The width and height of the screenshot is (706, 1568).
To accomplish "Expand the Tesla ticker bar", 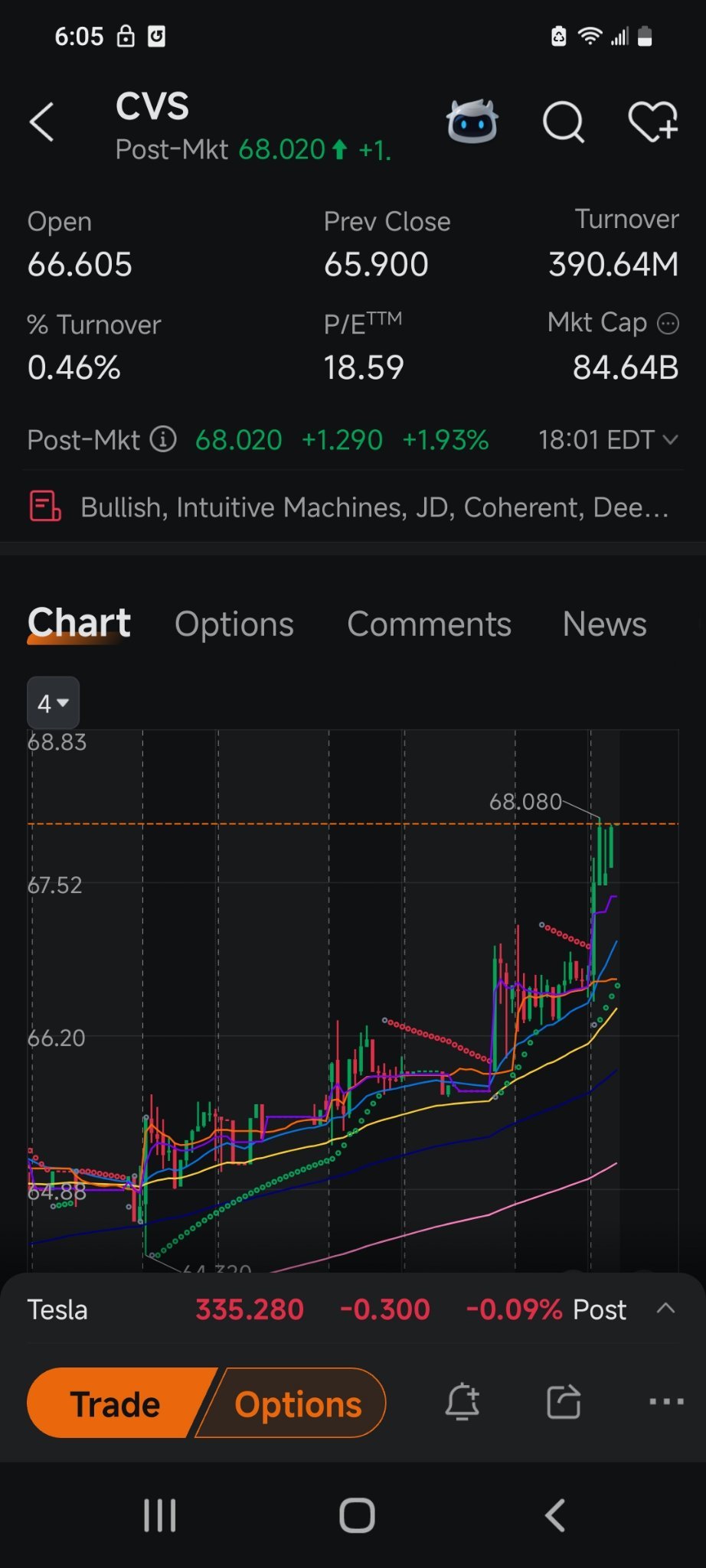I will [x=665, y=1309].
